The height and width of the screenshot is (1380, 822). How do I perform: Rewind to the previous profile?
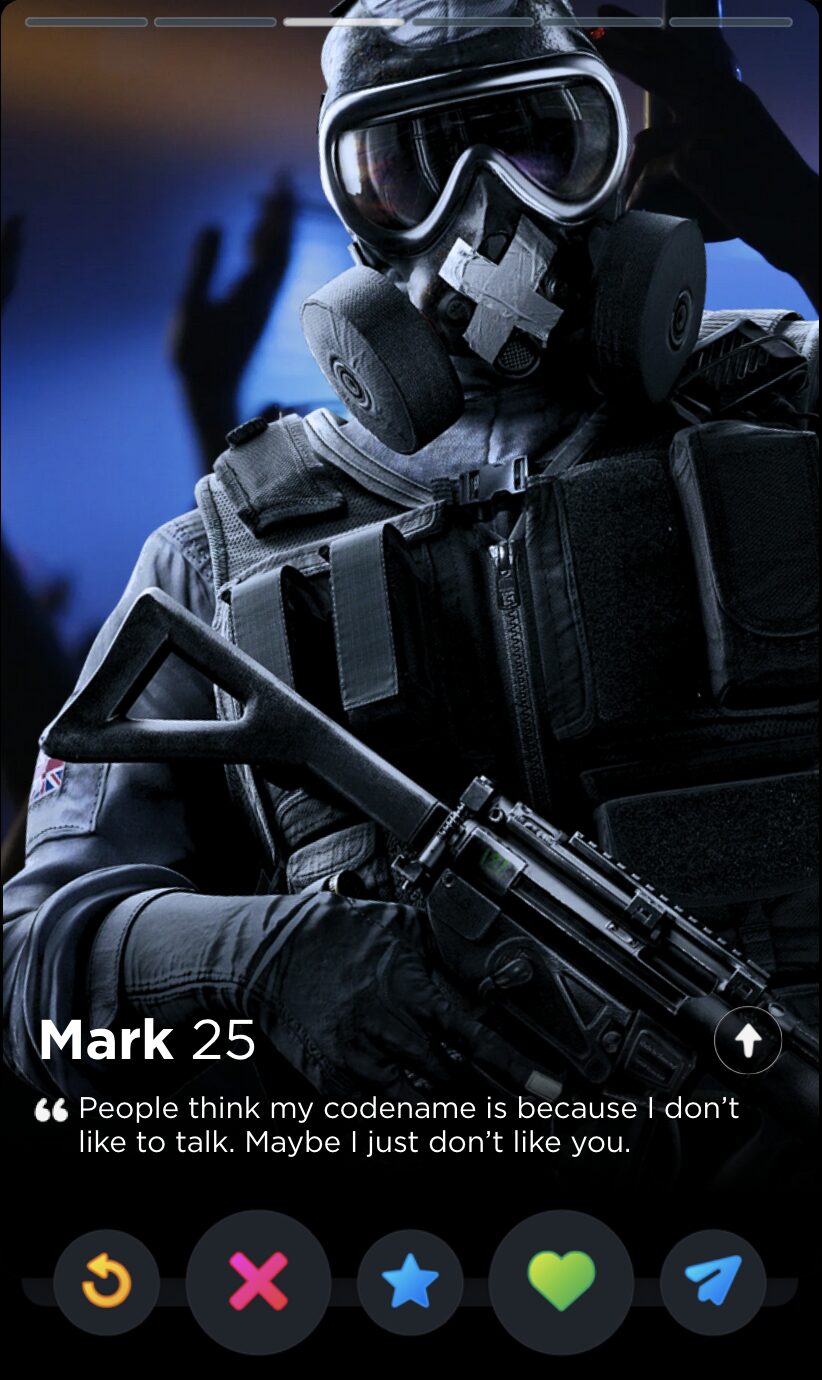(x=106, y=1282)
